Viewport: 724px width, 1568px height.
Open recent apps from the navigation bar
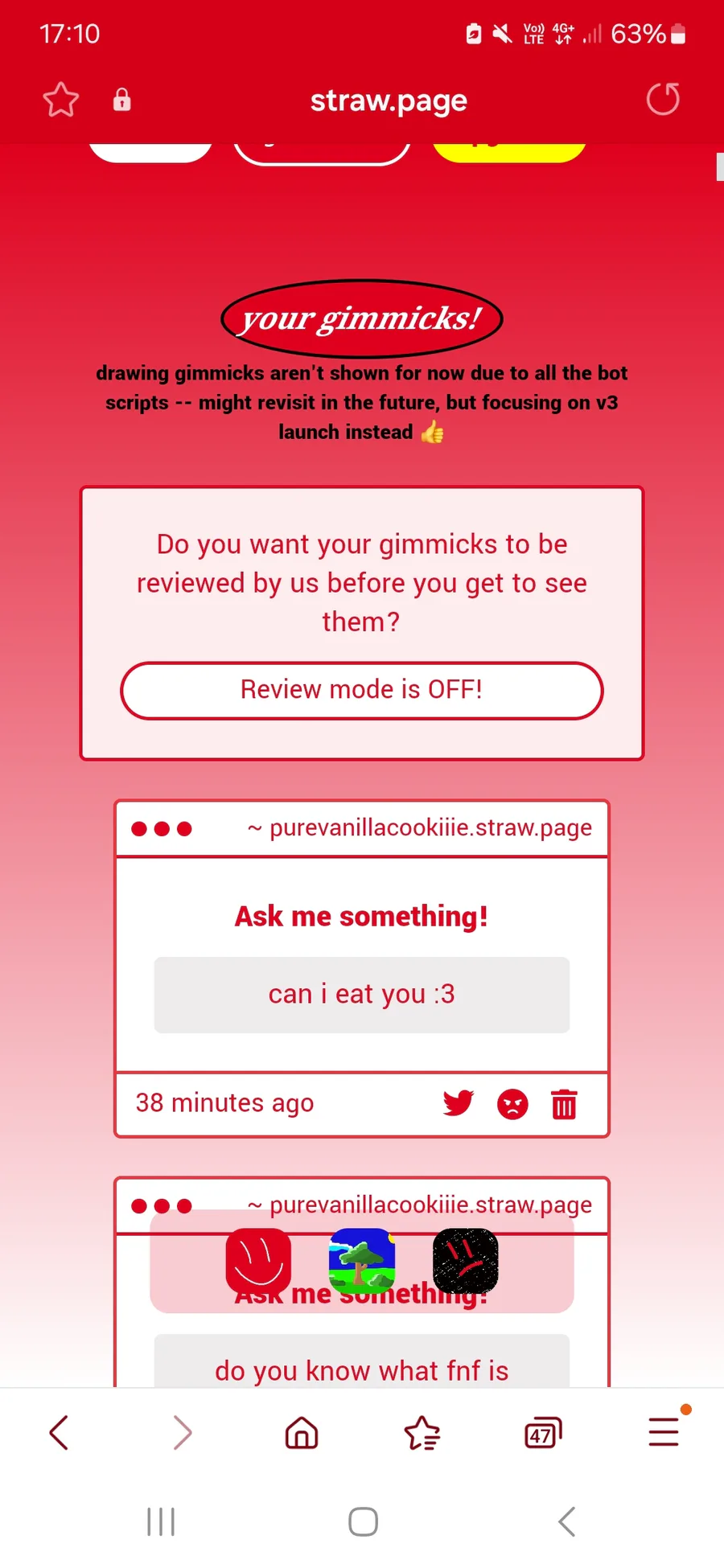(x=161, y=1521)
